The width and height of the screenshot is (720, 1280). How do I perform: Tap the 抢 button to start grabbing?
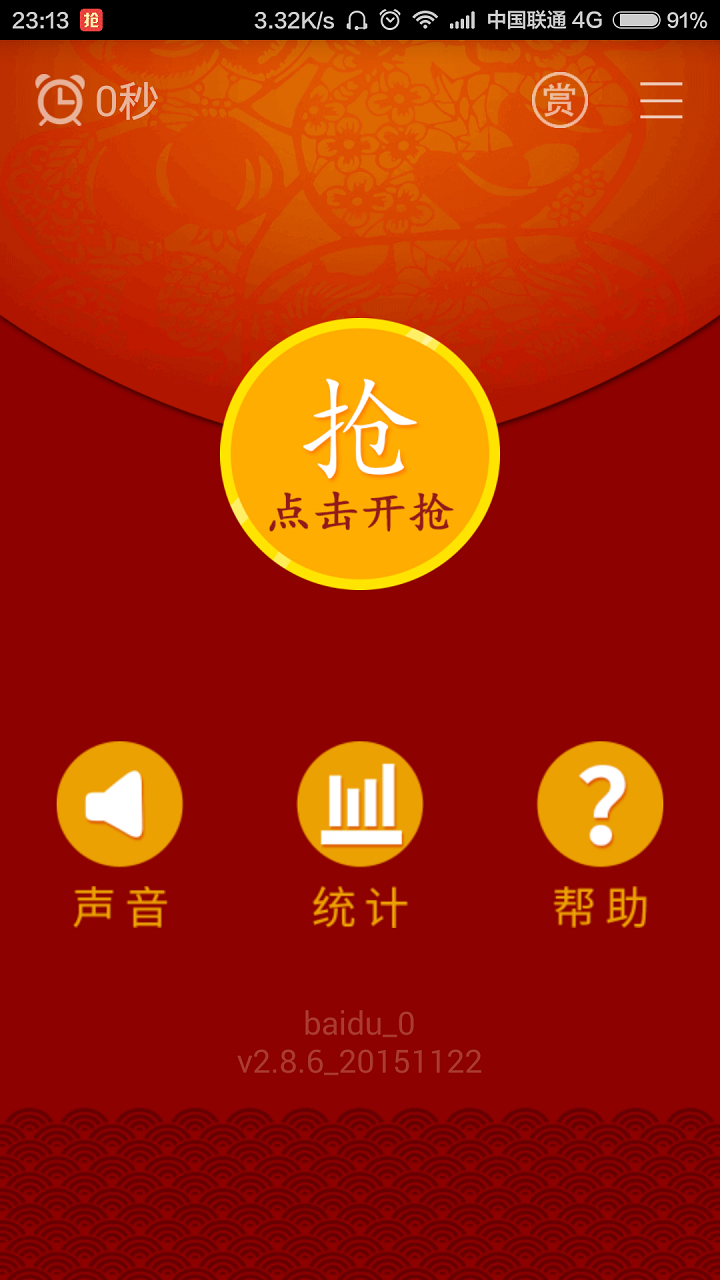(360, 454)
